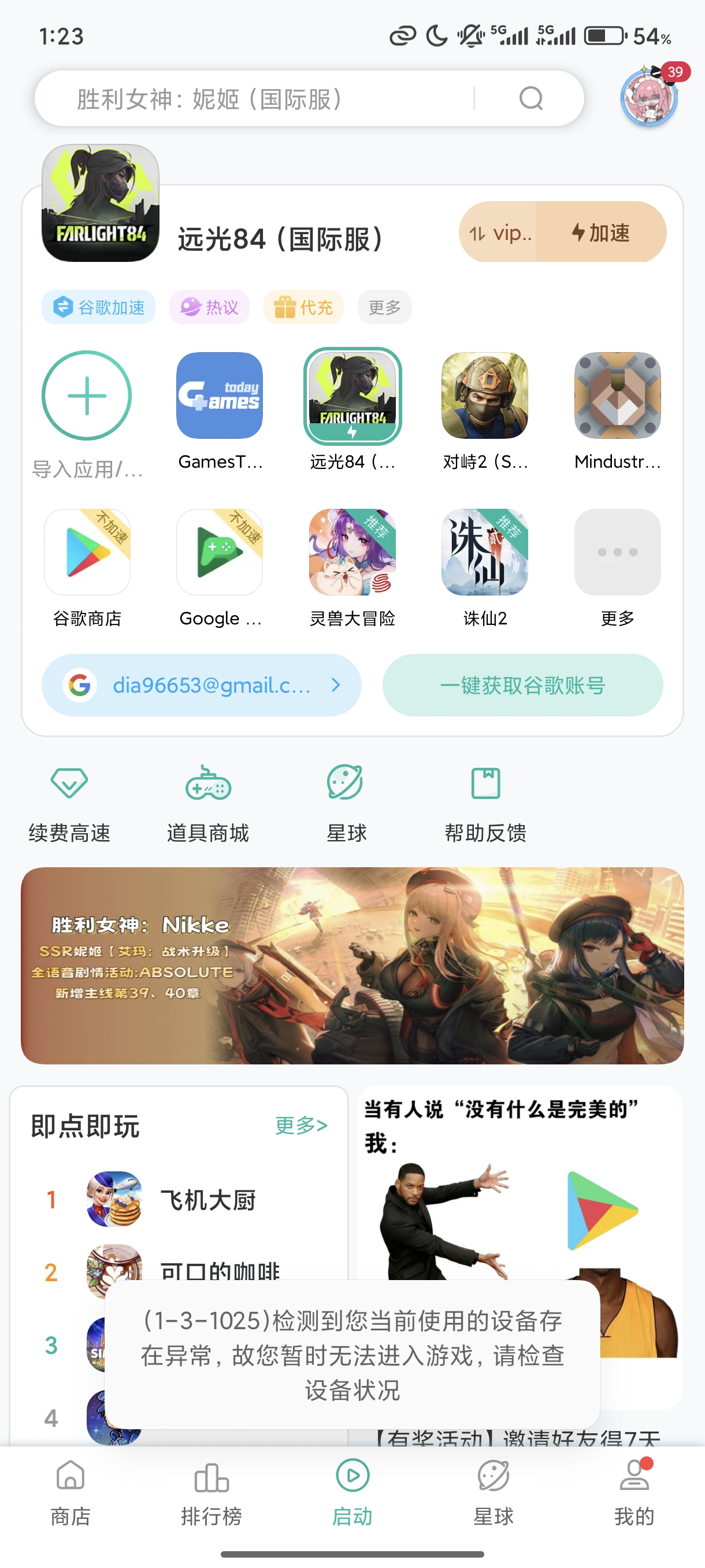Select 对峙2 game icon
Viewport: 705px width, 1568px height.
pos(484,395)
